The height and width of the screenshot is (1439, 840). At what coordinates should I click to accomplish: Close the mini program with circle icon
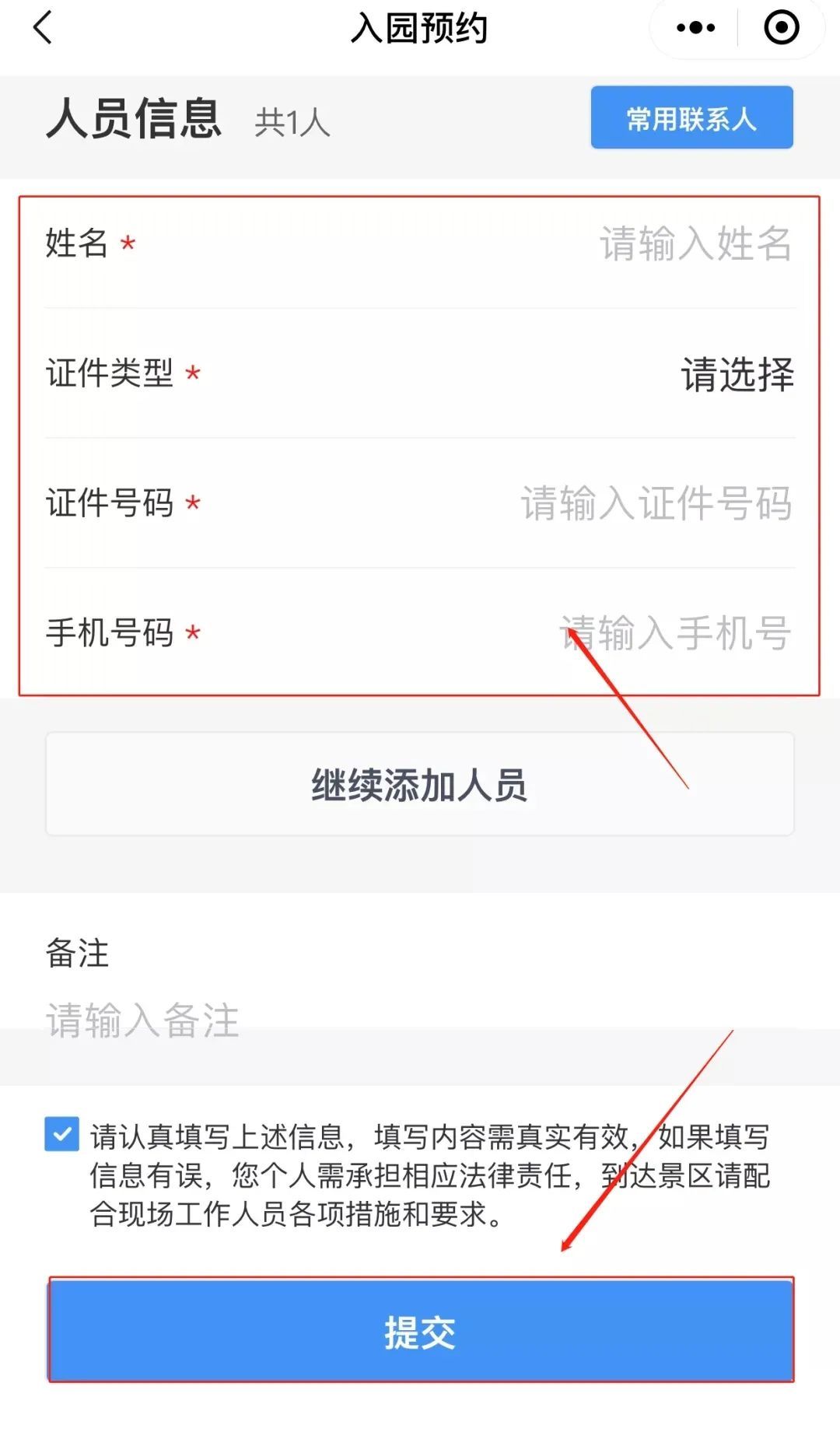click(x=781, y=28)
